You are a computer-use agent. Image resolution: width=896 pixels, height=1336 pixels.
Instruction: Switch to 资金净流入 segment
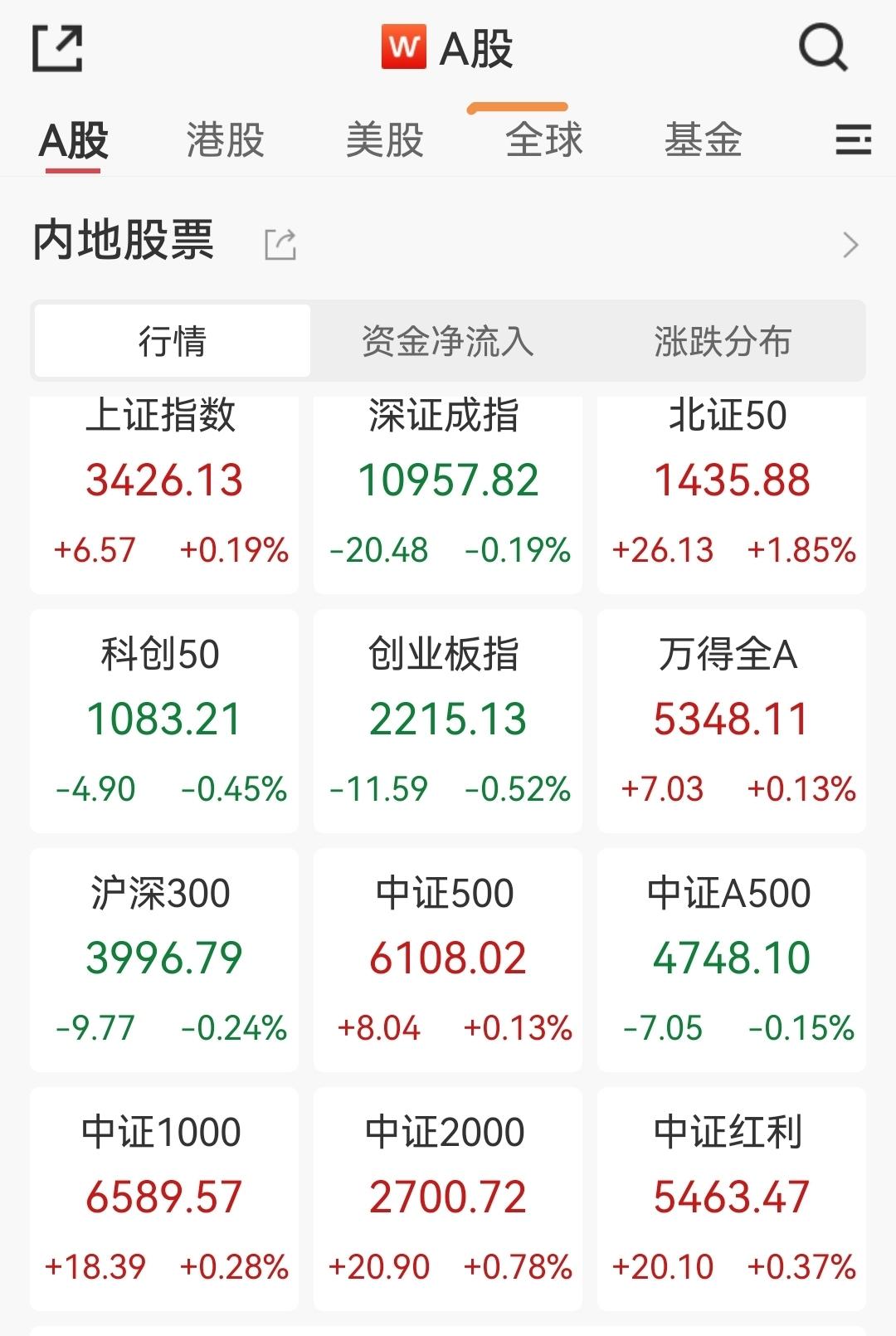pyautogui.click(x=447, y=341)
